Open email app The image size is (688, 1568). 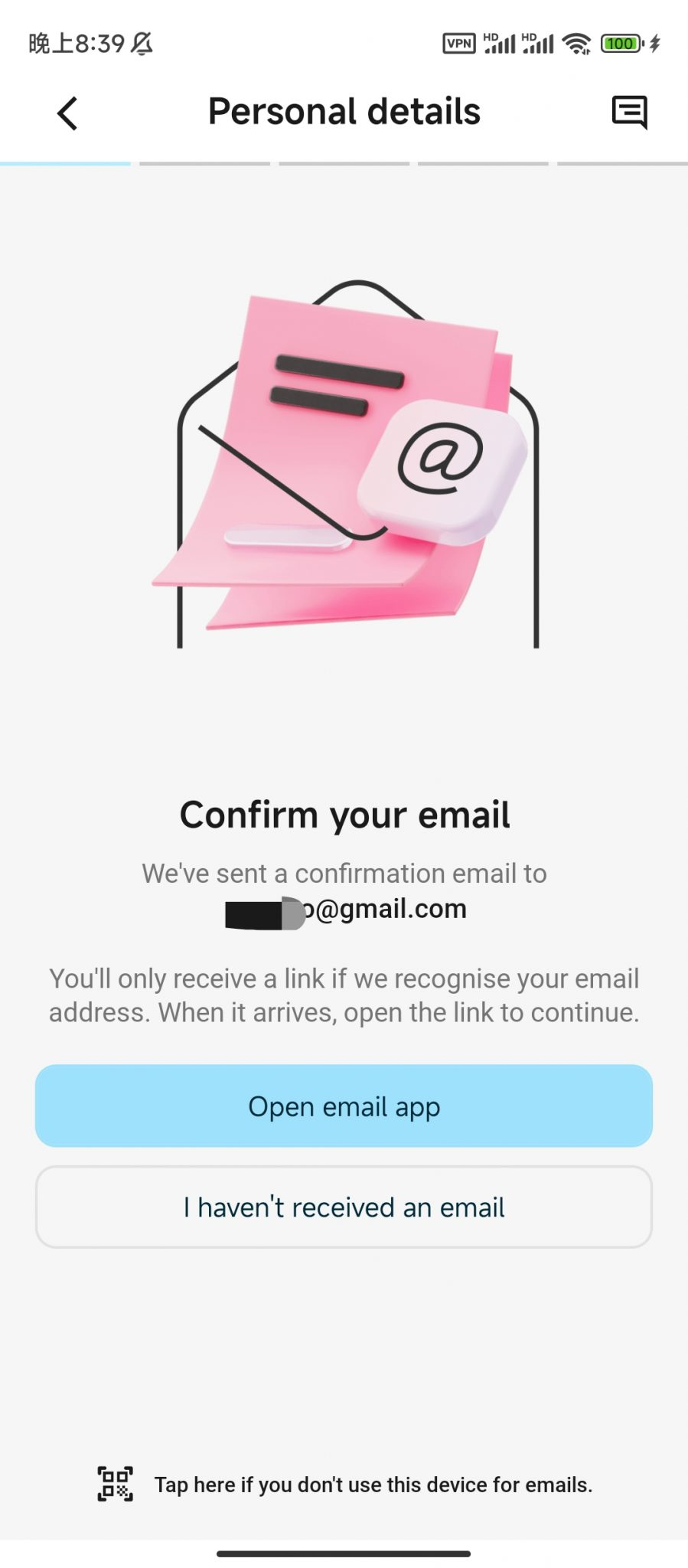coord(344,1106)
